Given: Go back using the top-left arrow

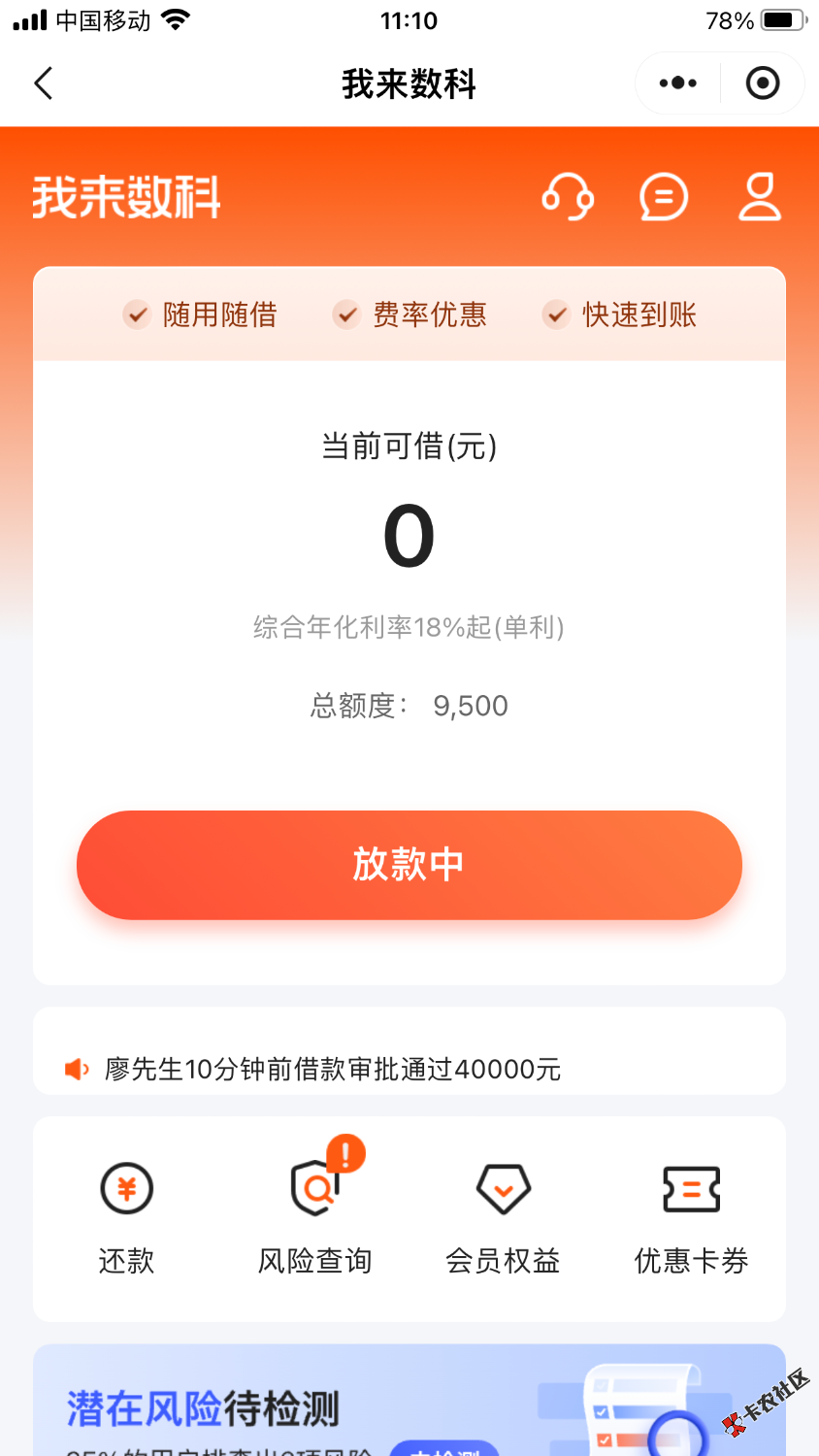Looking at the screenshot, I should [44, 83].
